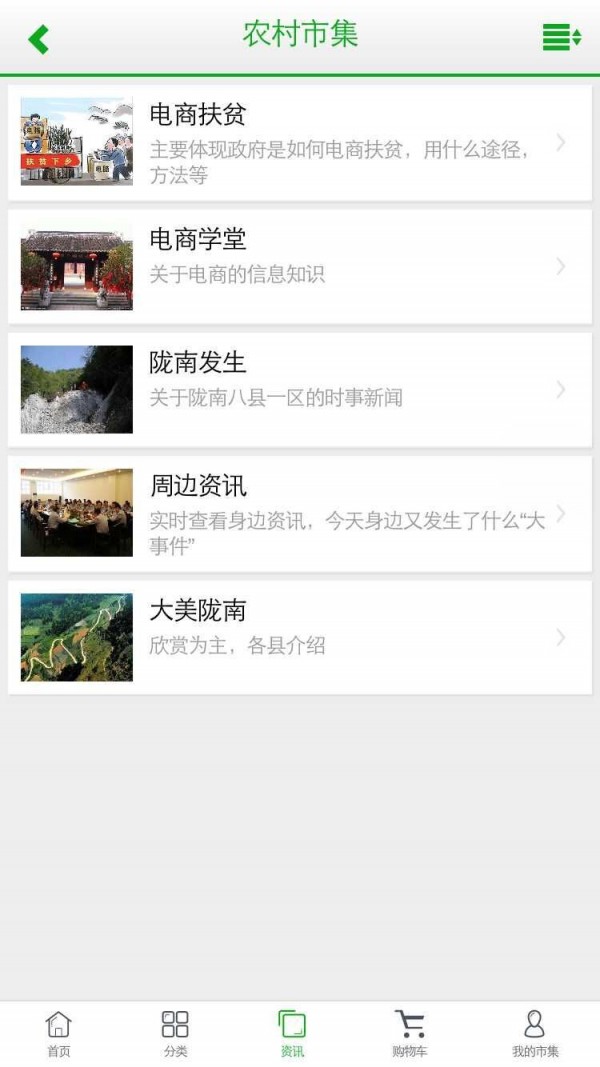The height and width of the screenshot is (1067, 600).
Task: Open the 电商扶贫 section
Action: (300, 143)
